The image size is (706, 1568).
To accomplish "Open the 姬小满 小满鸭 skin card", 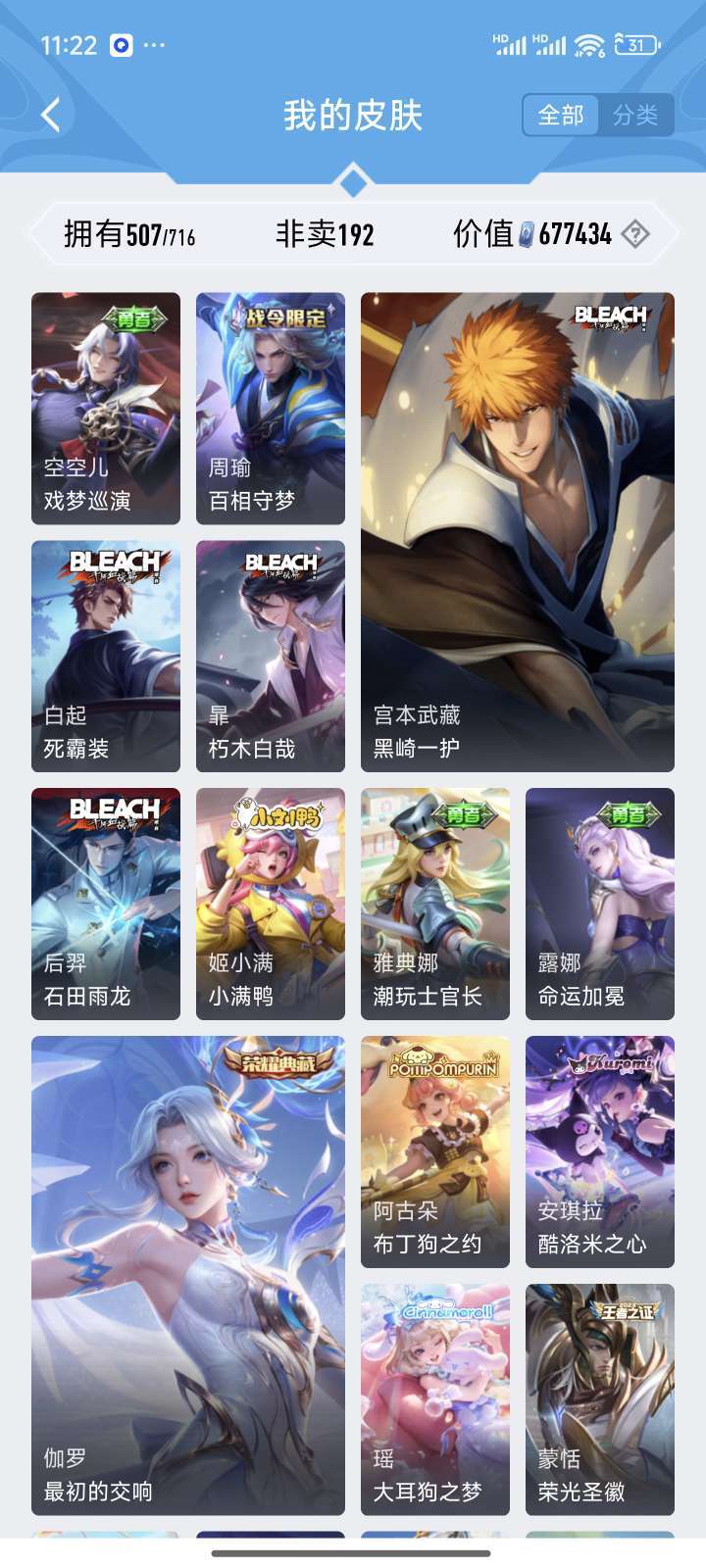I will (x=271, y=905).
